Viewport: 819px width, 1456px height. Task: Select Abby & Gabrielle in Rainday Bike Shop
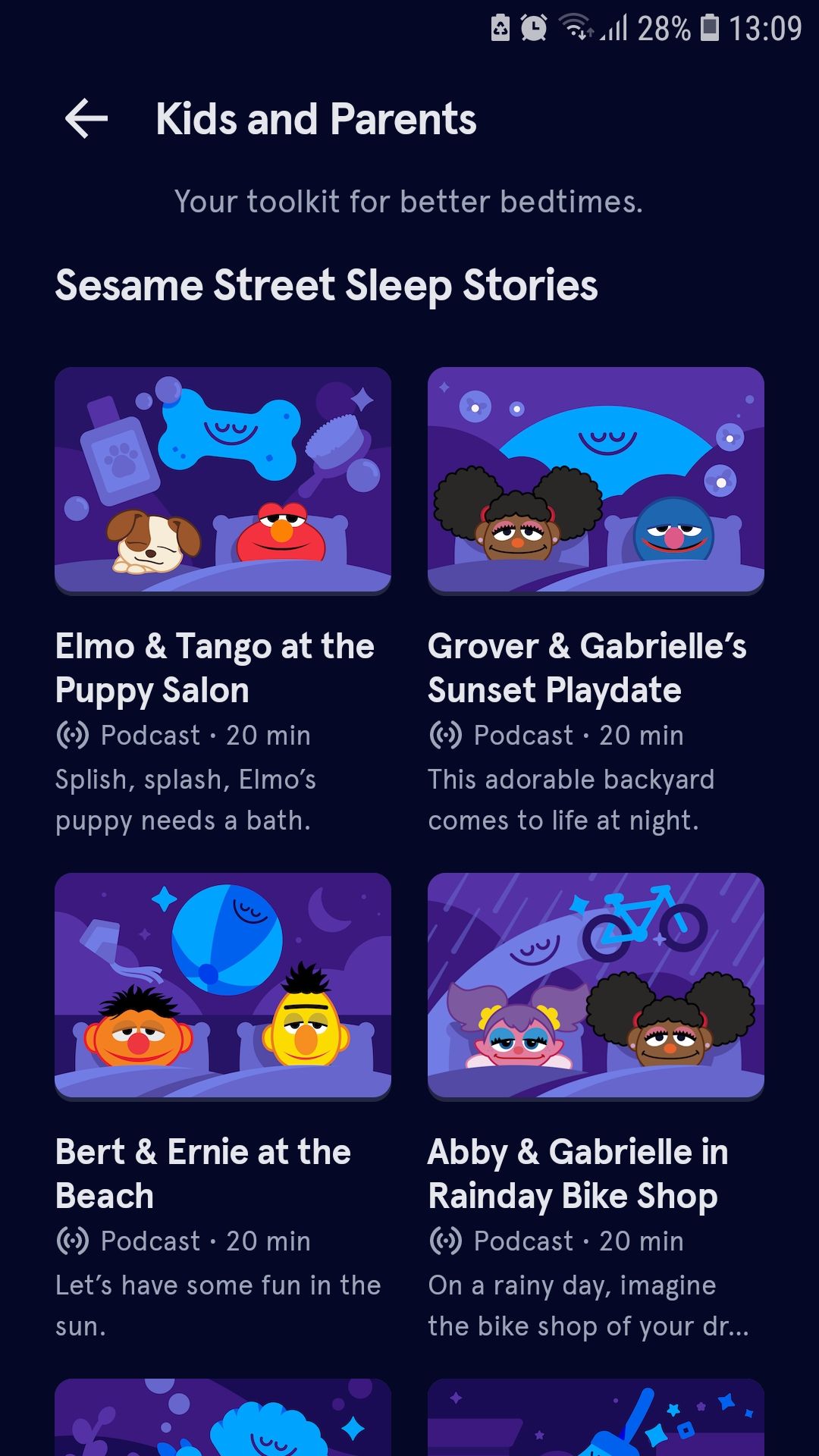(x=595, y=985)
